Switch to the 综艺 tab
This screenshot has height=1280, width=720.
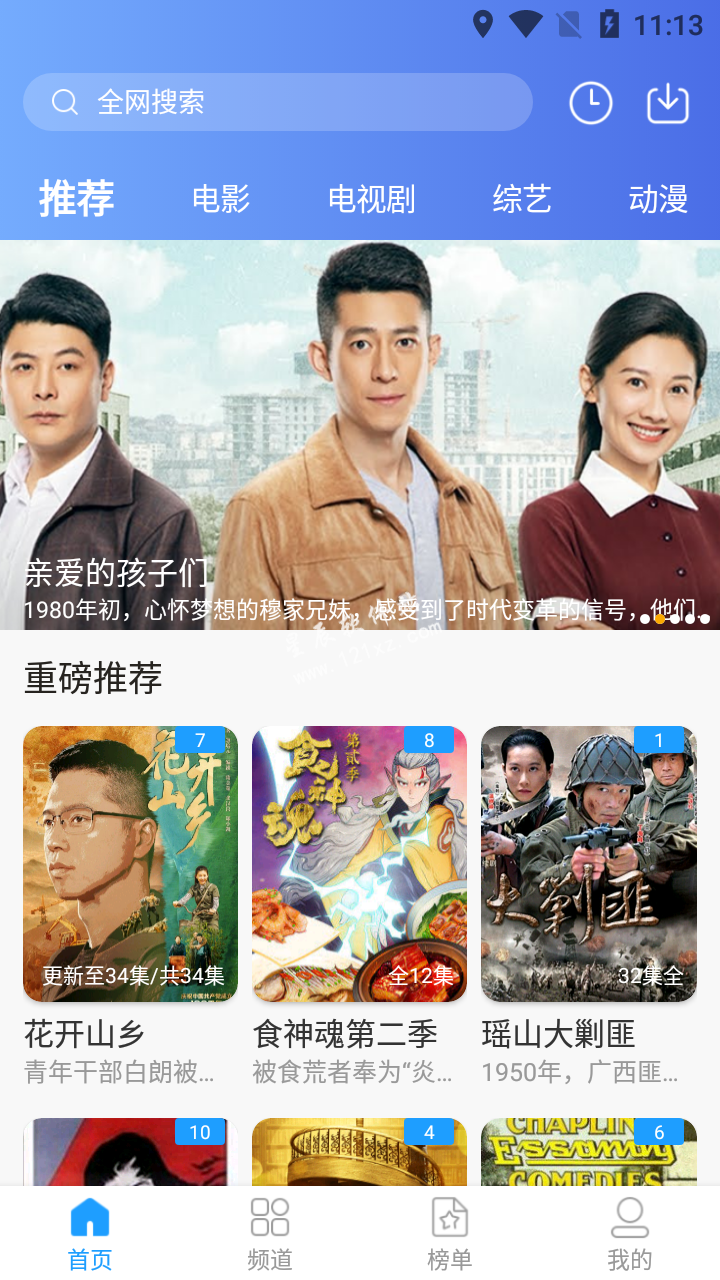pos(521,199)
